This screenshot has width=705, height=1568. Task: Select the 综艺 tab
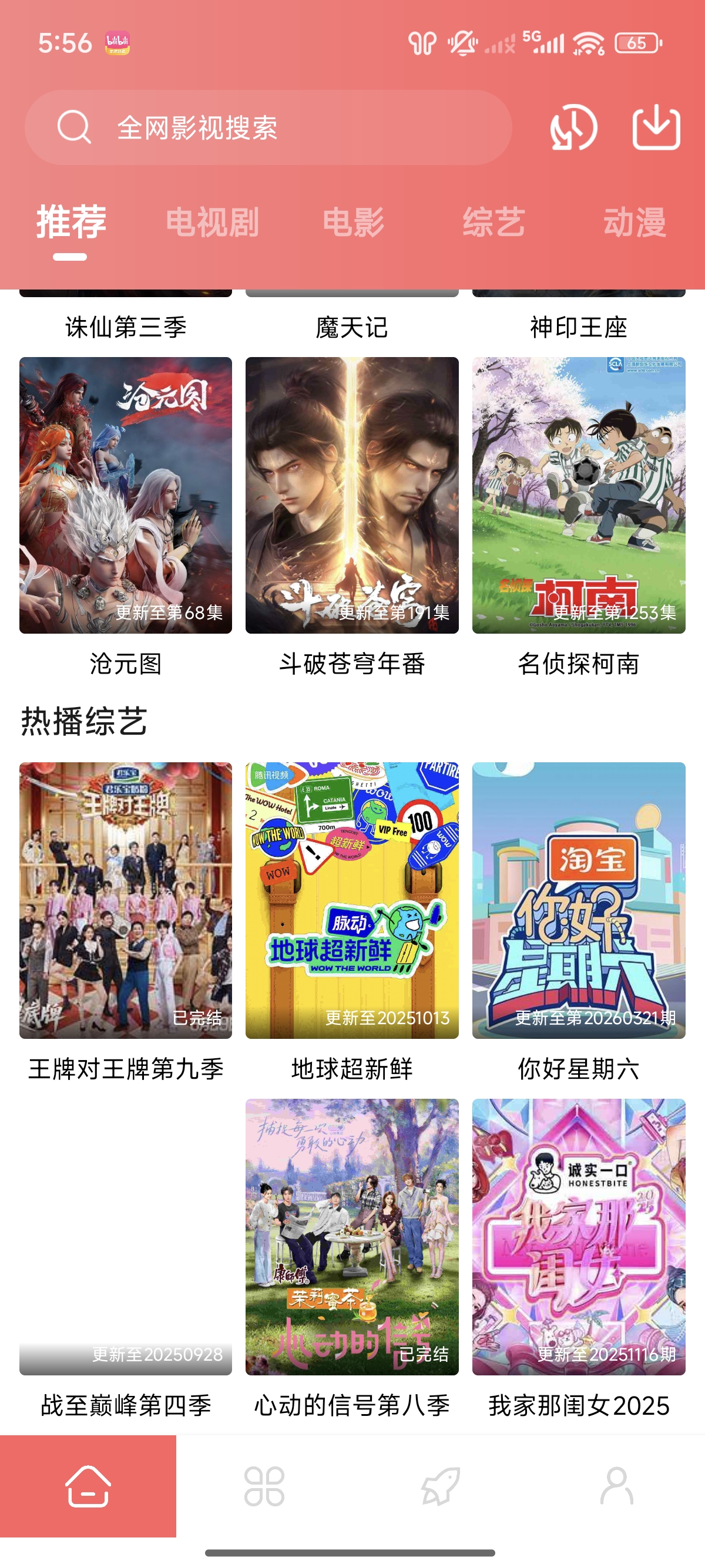493,222
